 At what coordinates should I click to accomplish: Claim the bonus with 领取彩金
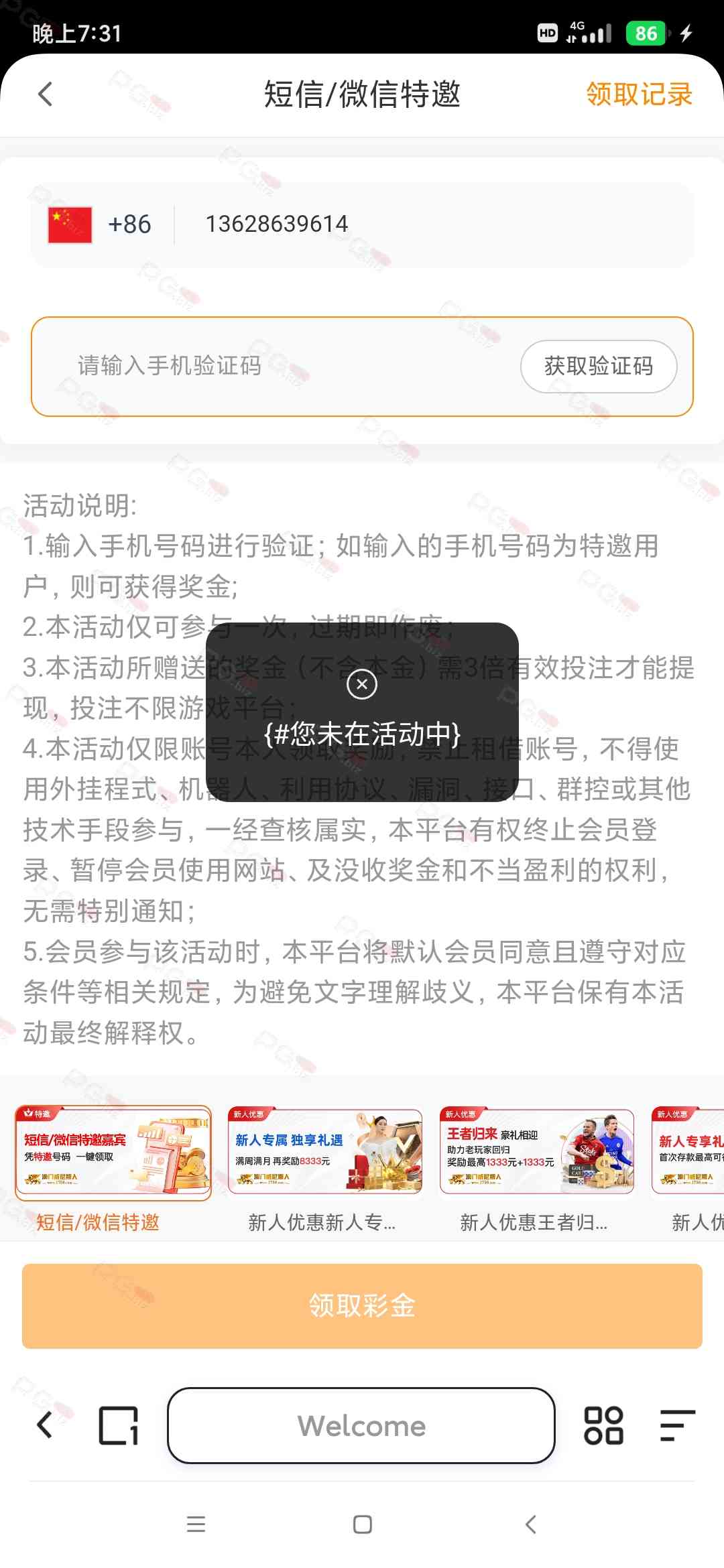[362, 1306]
